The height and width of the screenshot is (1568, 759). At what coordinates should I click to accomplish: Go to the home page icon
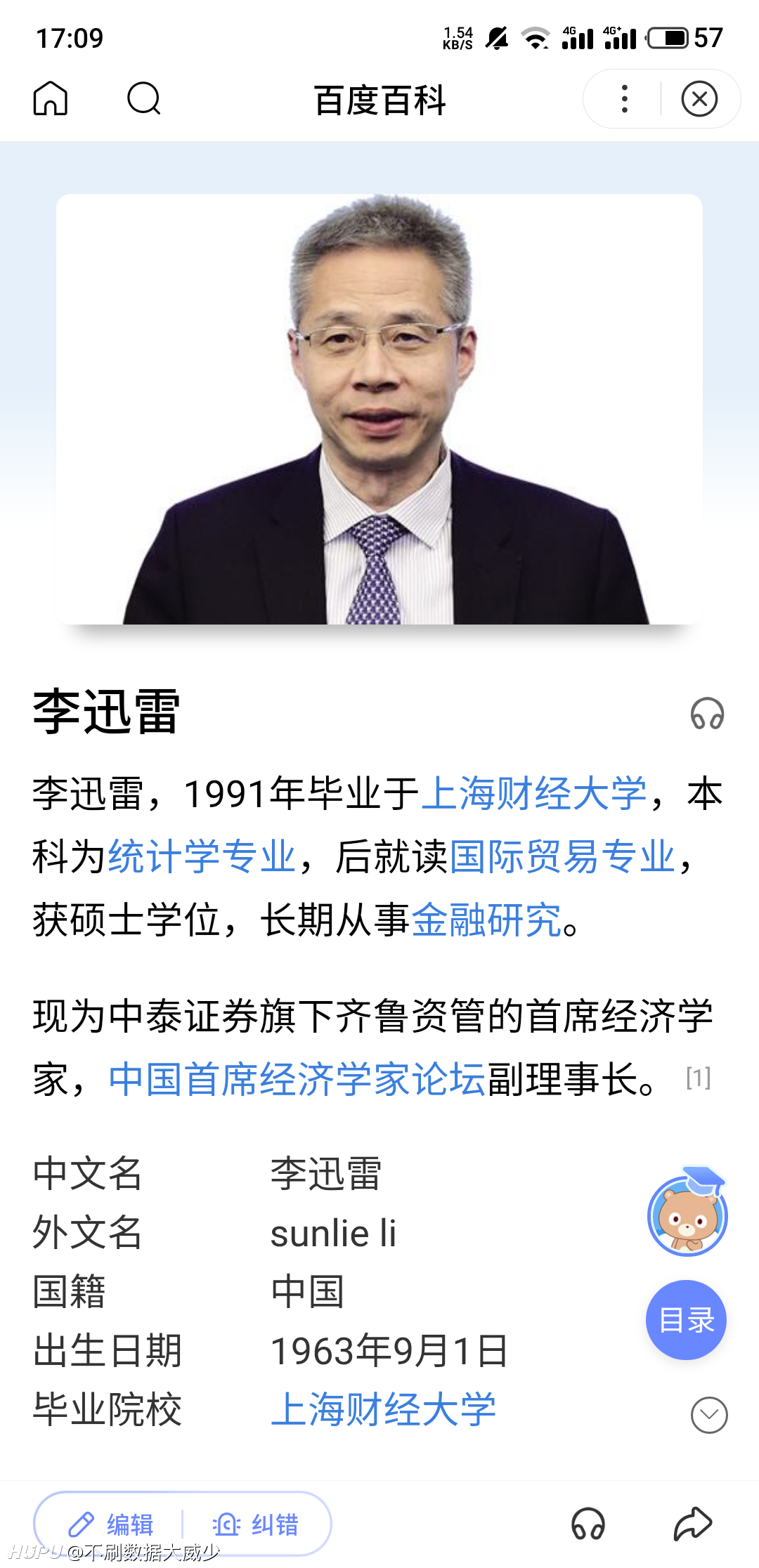pyautogui.click(x=51, y=98)
